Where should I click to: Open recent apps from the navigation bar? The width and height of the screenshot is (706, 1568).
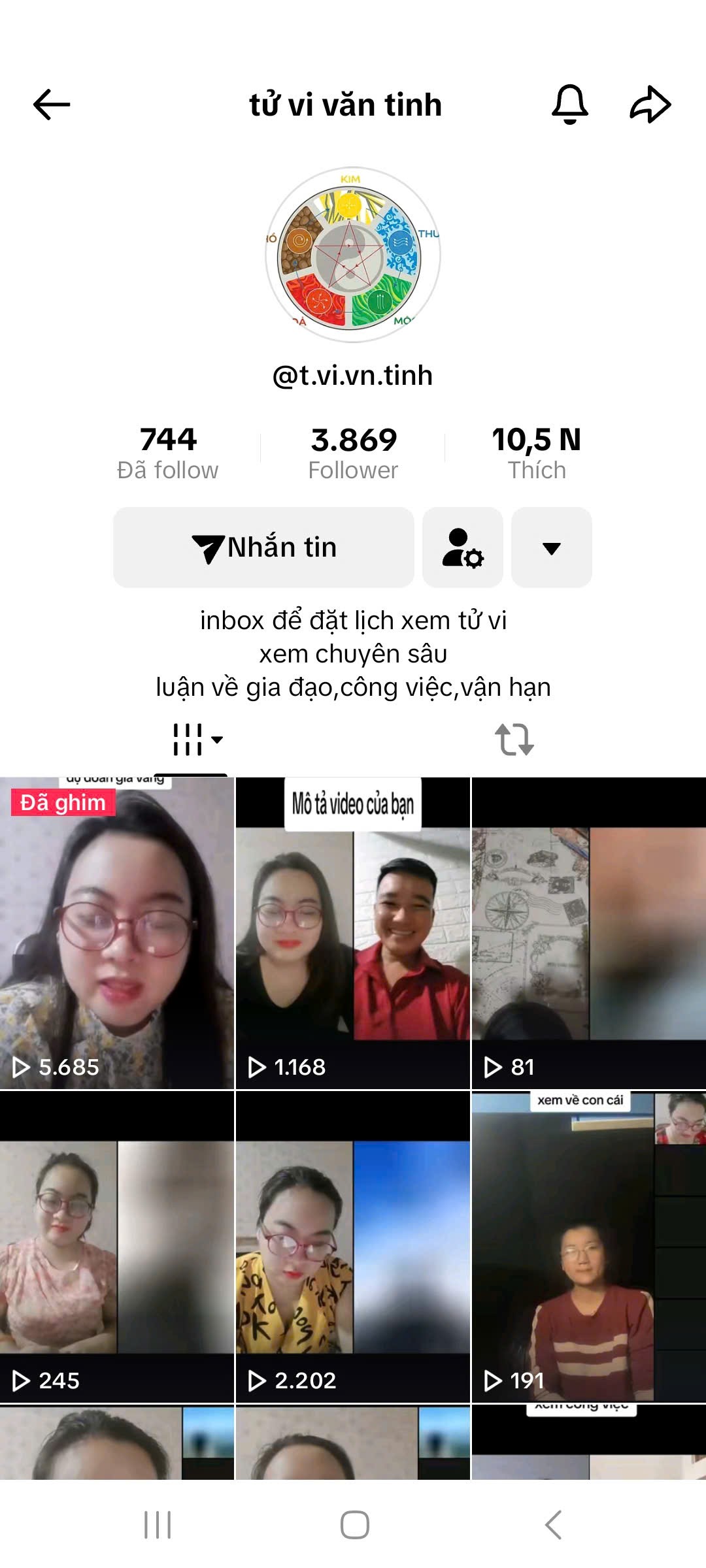(158, 1525)
